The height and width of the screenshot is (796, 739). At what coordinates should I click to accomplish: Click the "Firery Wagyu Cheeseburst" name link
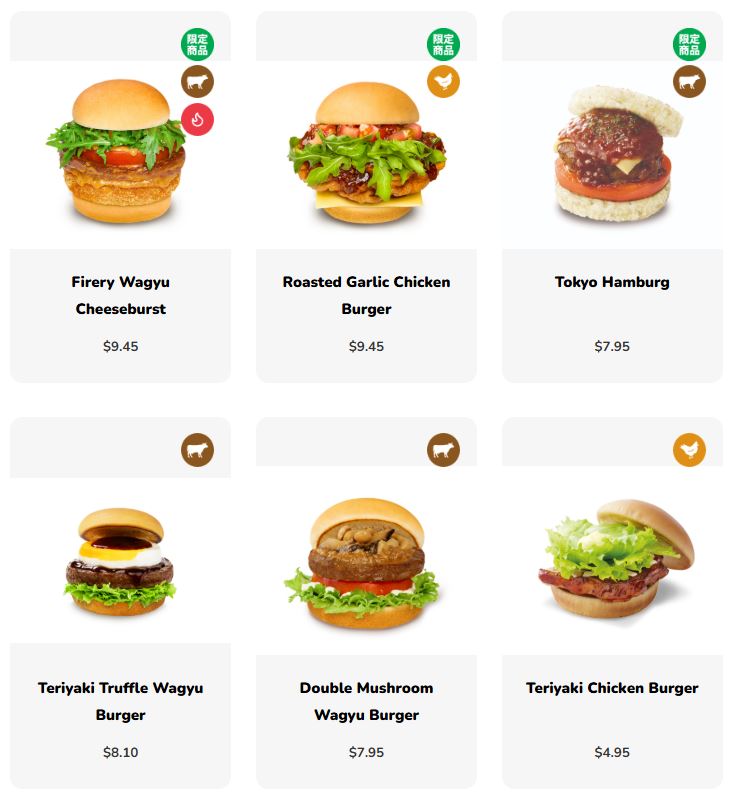pyautogui.click(x=118, y=295)
